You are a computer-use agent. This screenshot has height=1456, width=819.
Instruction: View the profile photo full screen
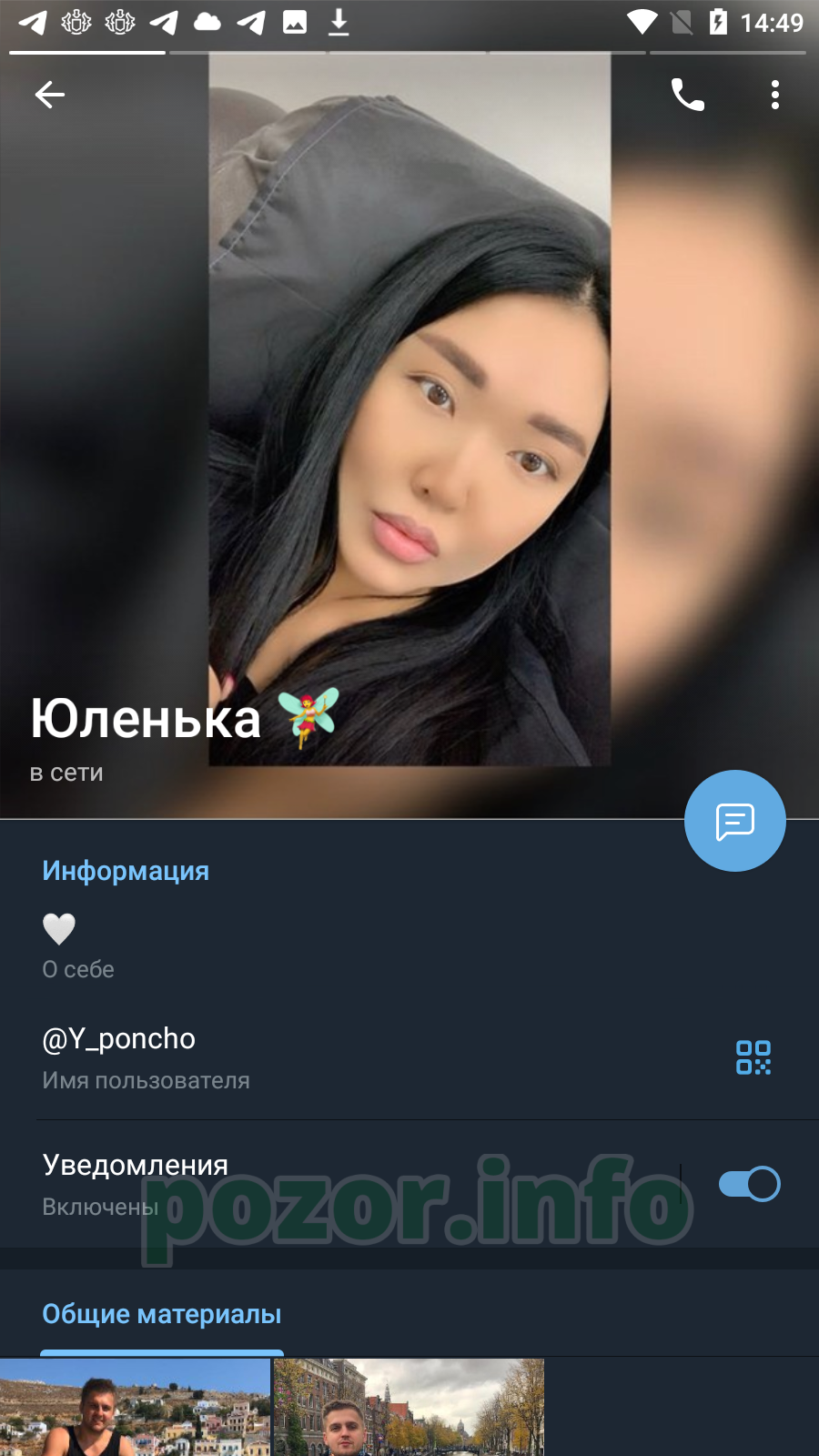tap(409, 409)
